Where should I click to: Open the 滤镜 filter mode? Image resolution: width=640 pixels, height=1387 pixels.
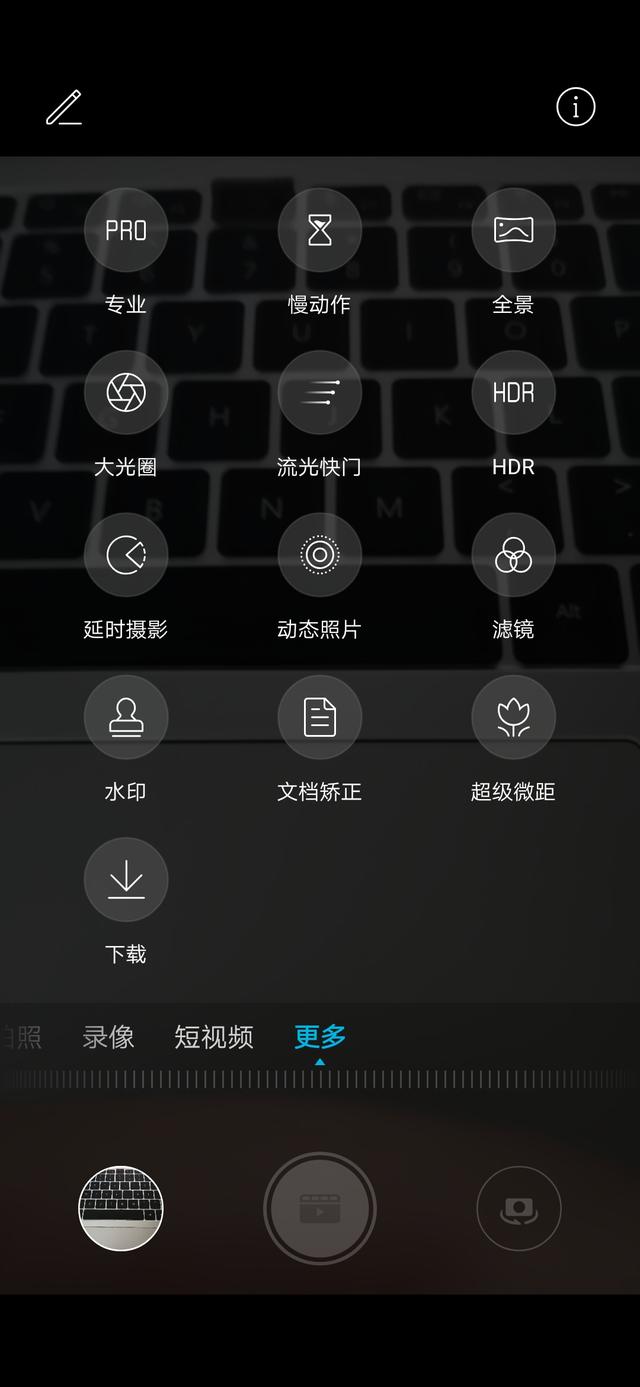pos(513,555)
